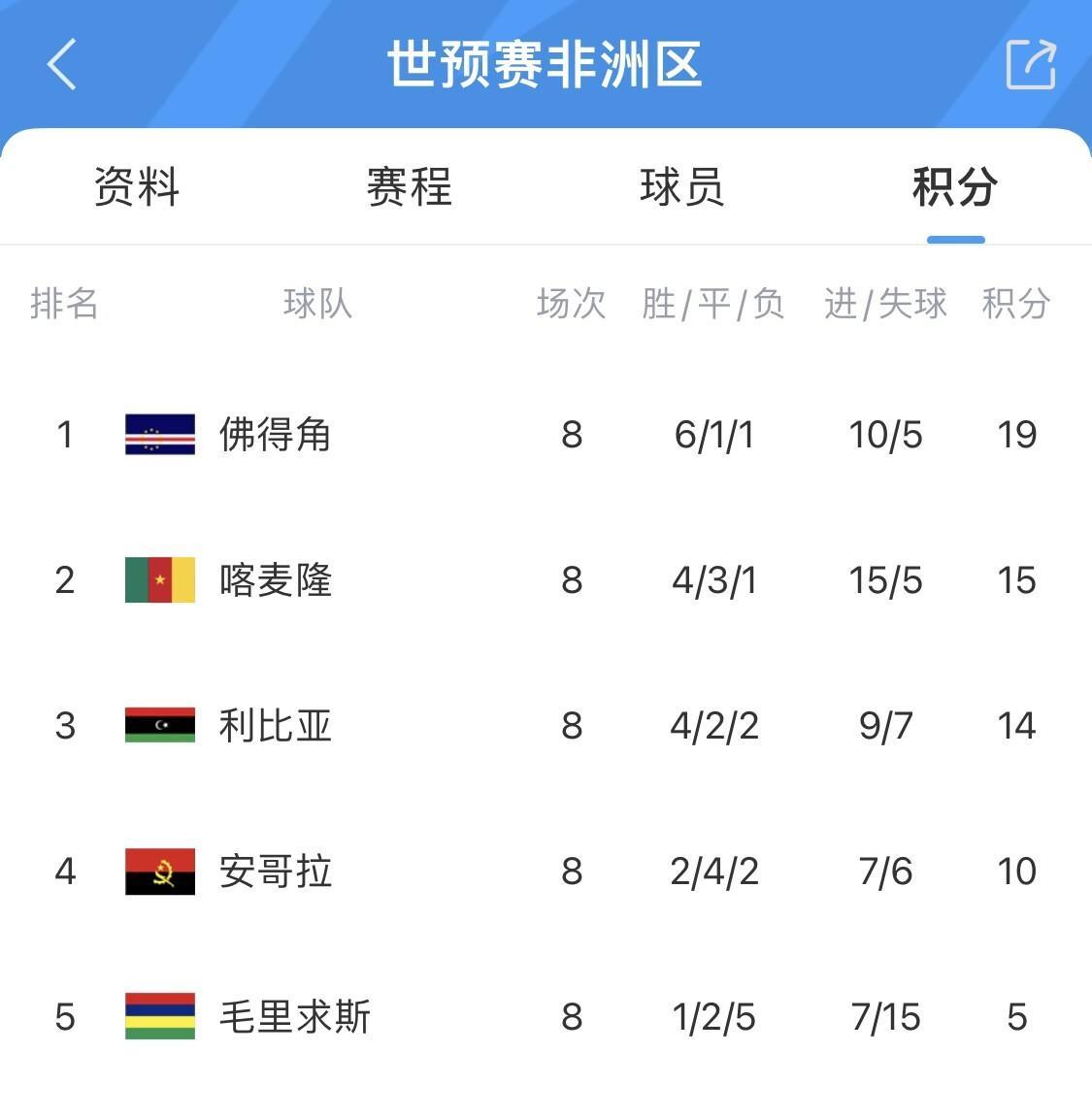This screenshot has height=1119, width=1092.
Task: Tap the 胜/平/负 column header
Action: [715, 305]
